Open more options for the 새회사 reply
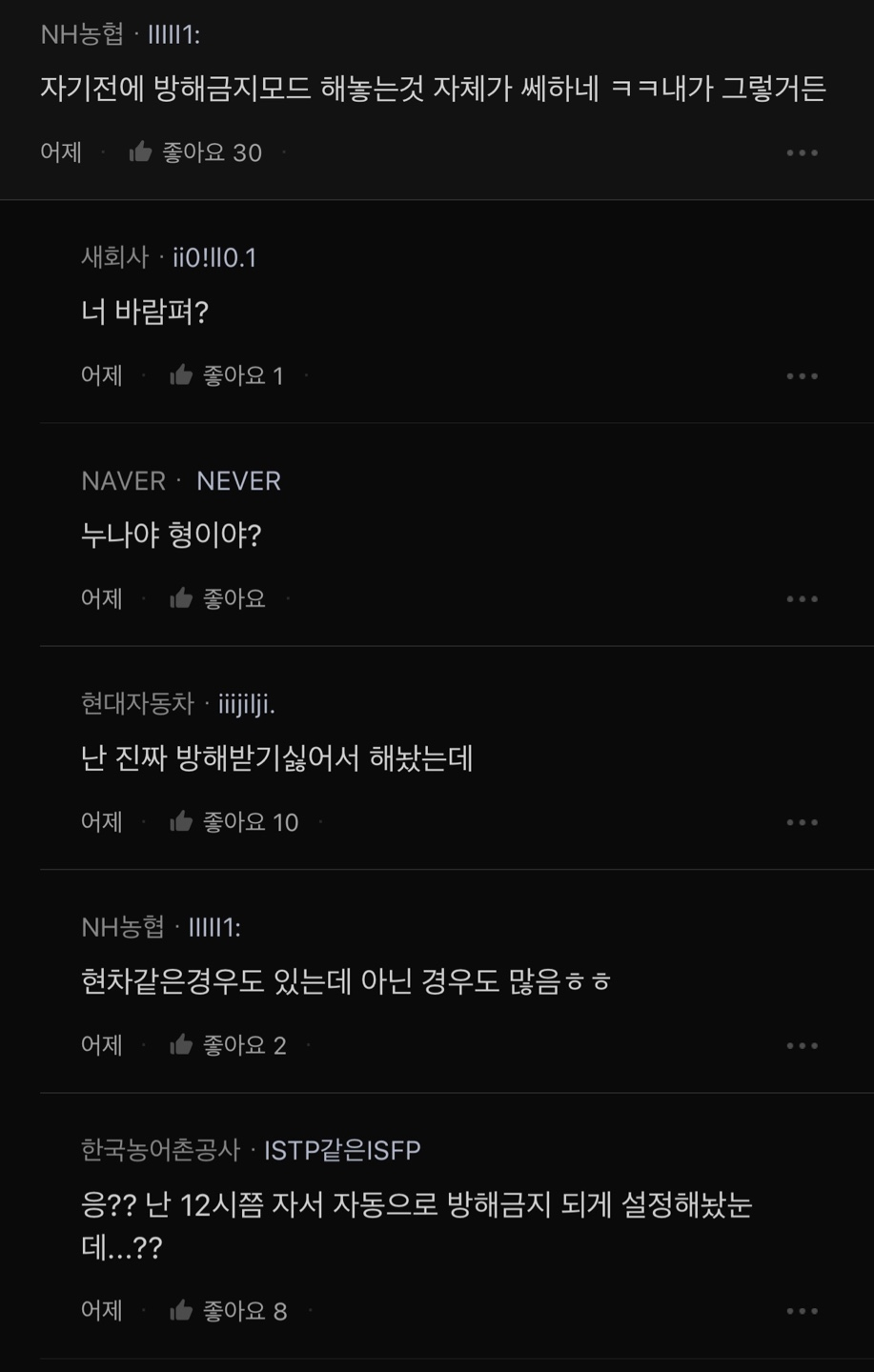 [x=802, y=376]
